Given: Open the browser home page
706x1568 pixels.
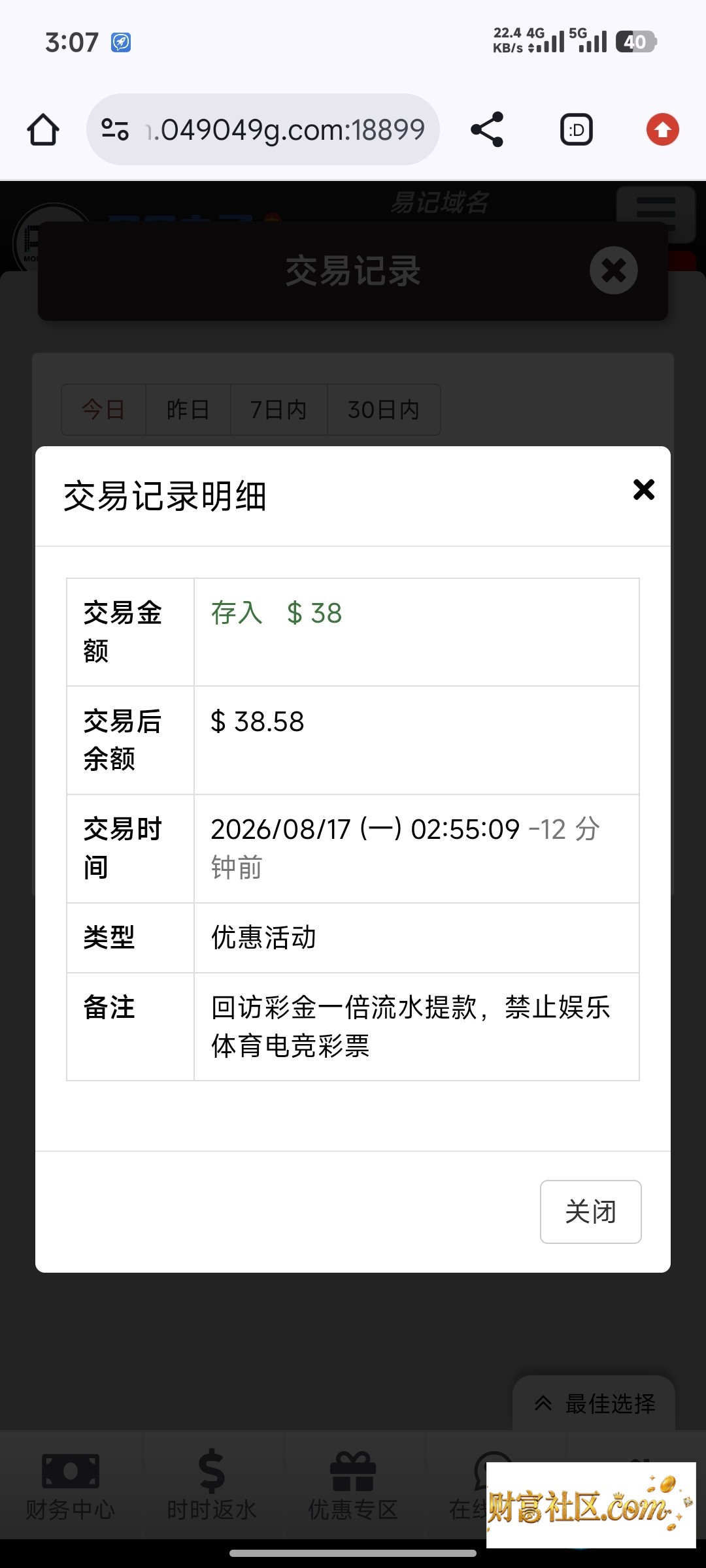Looking at the screenshot, I should point(43,129).
